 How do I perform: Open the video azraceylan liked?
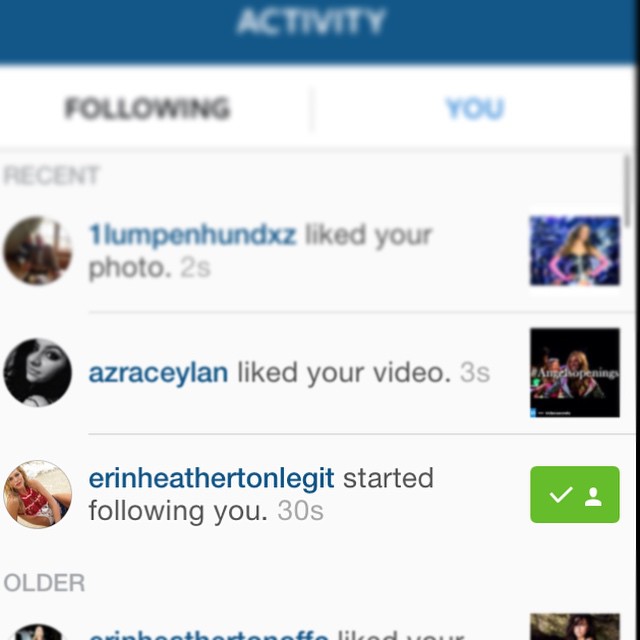click(574, 372)
